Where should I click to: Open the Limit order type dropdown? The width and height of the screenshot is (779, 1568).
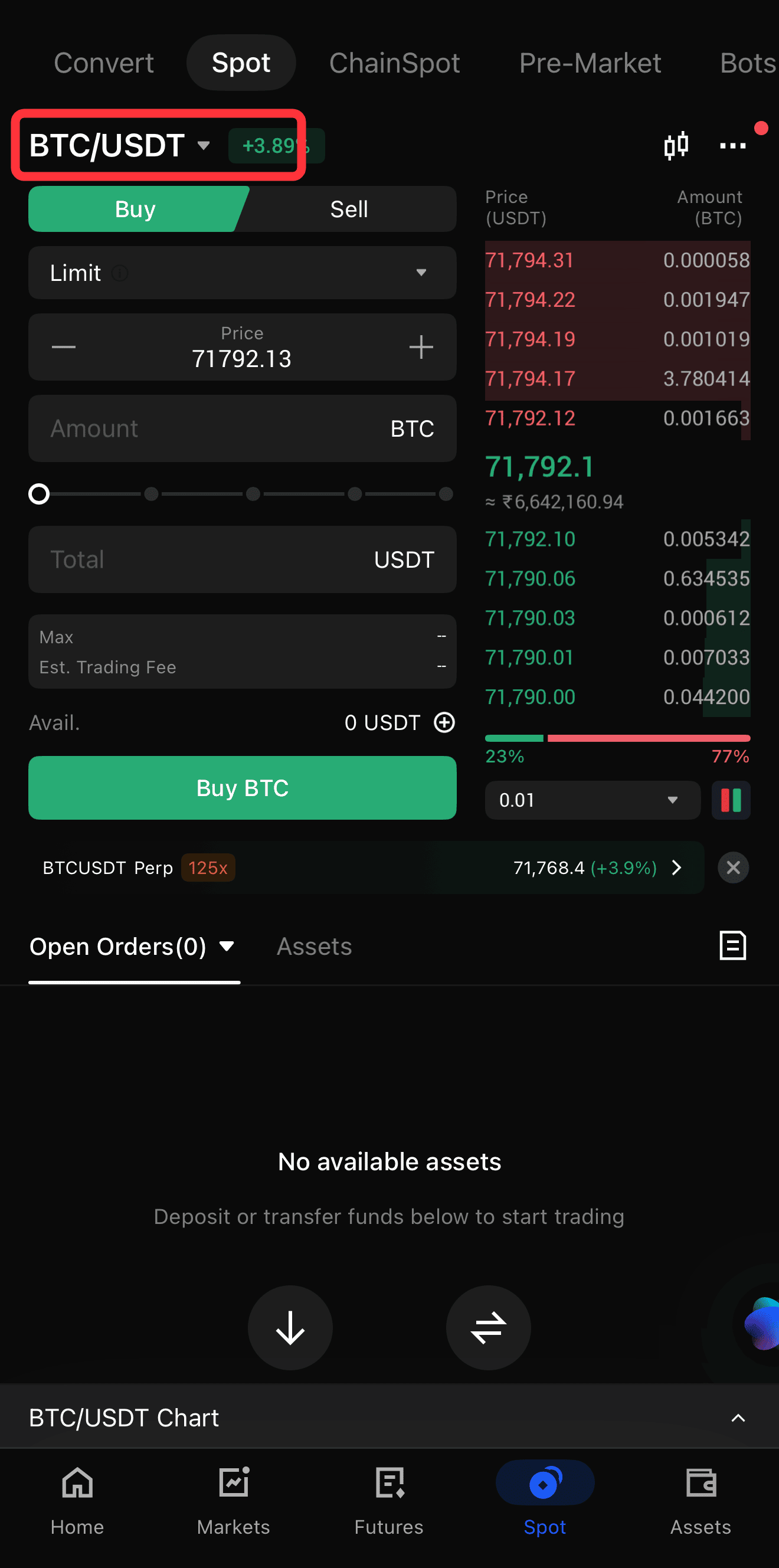point(242,273)
